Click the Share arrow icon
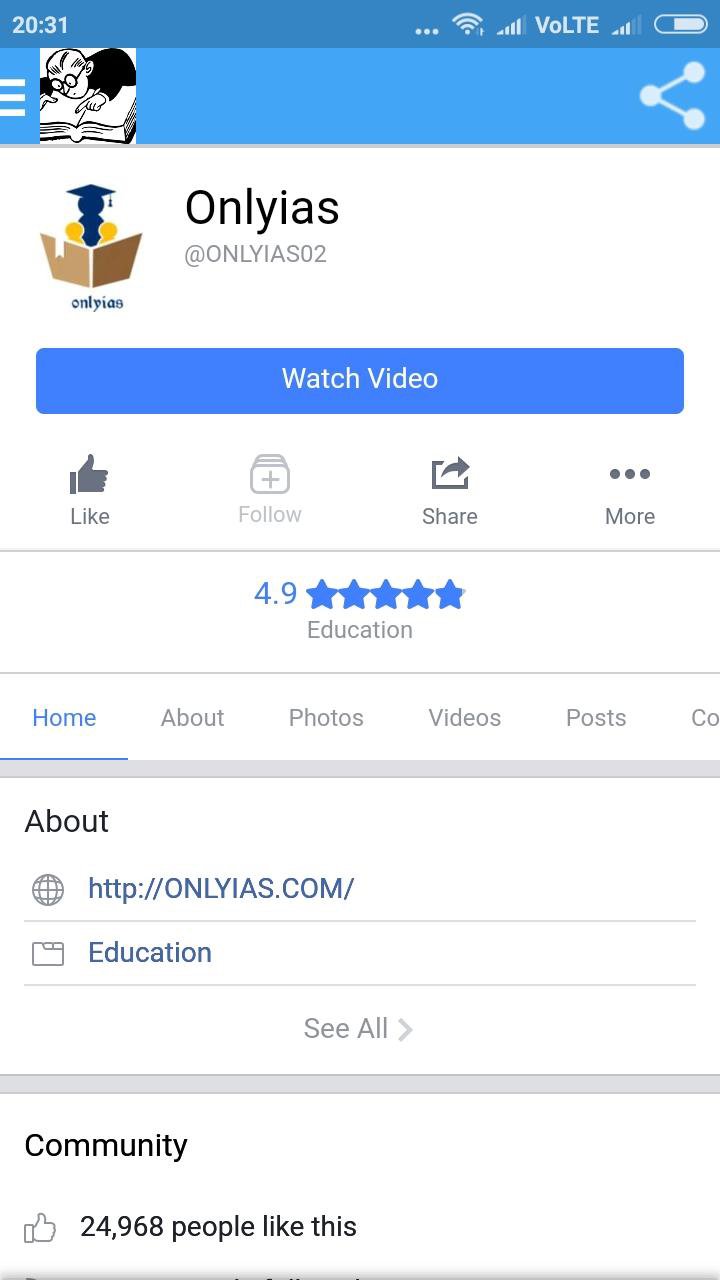 pos(449,473)
